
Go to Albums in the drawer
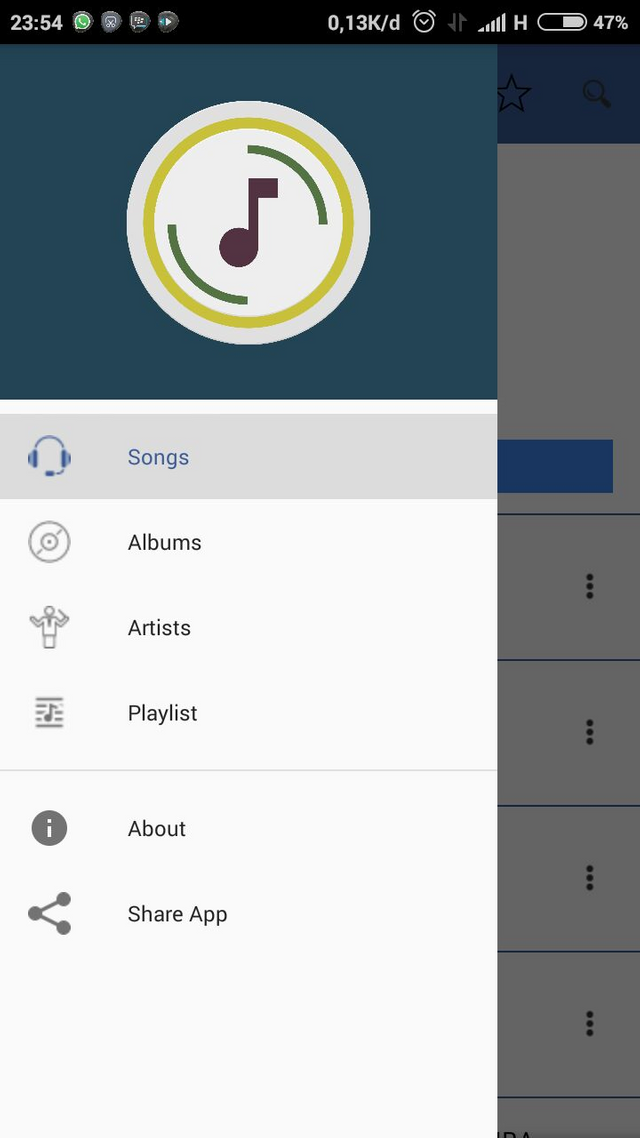164,542
